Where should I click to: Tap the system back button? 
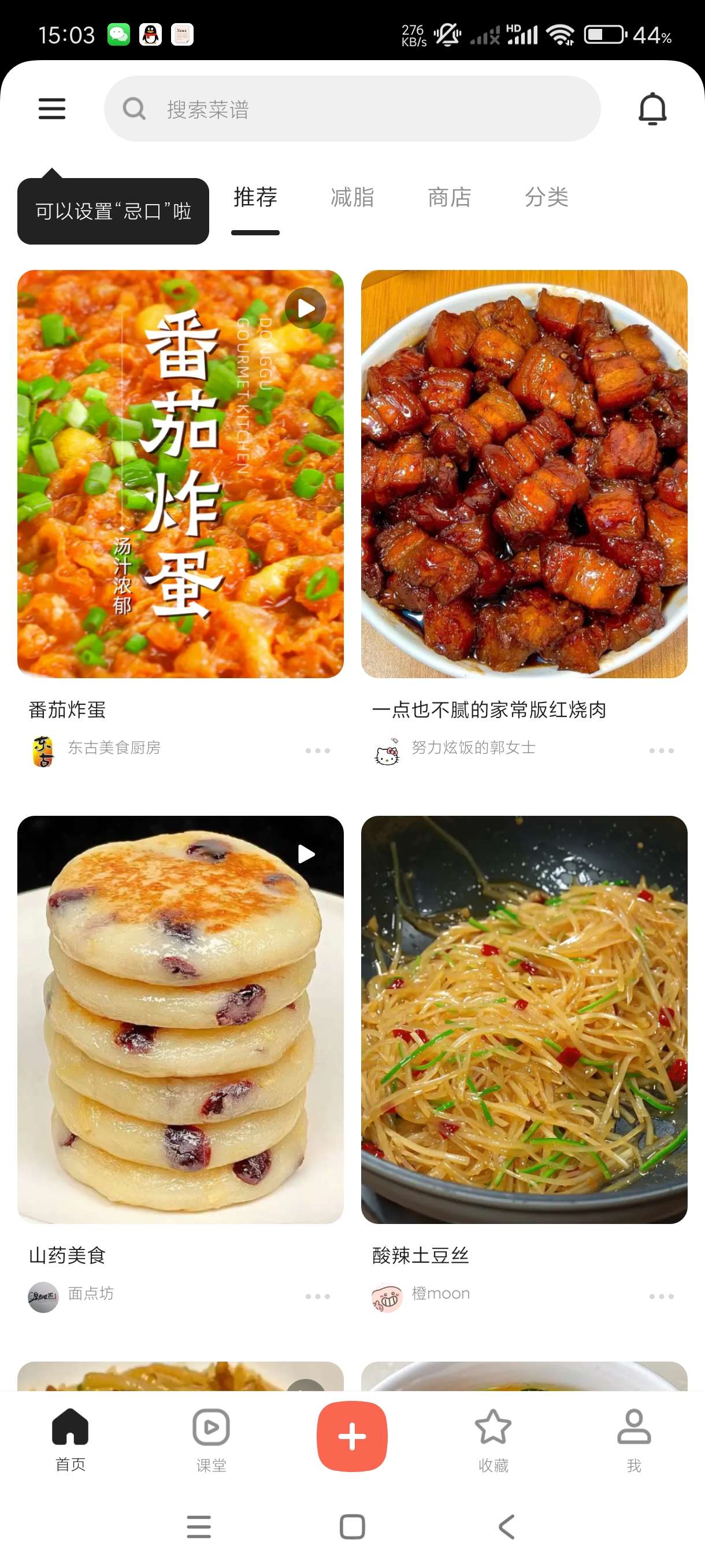pos(506,1527)
